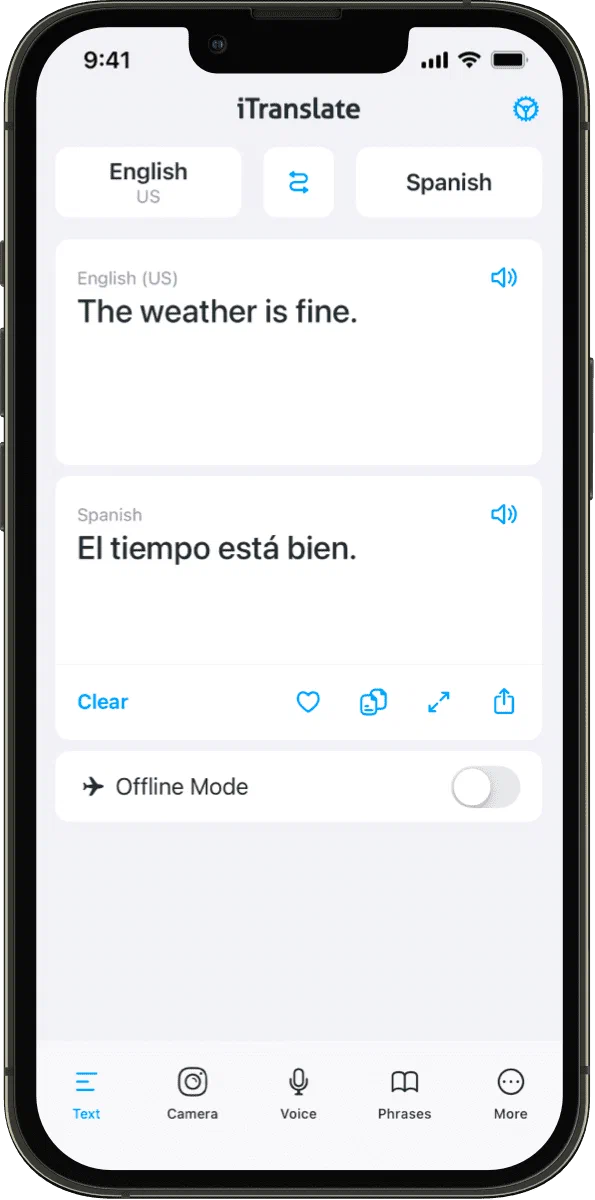Edit the English text "The weather is fine."
The image size is (595, 1200).
(218, 312)
